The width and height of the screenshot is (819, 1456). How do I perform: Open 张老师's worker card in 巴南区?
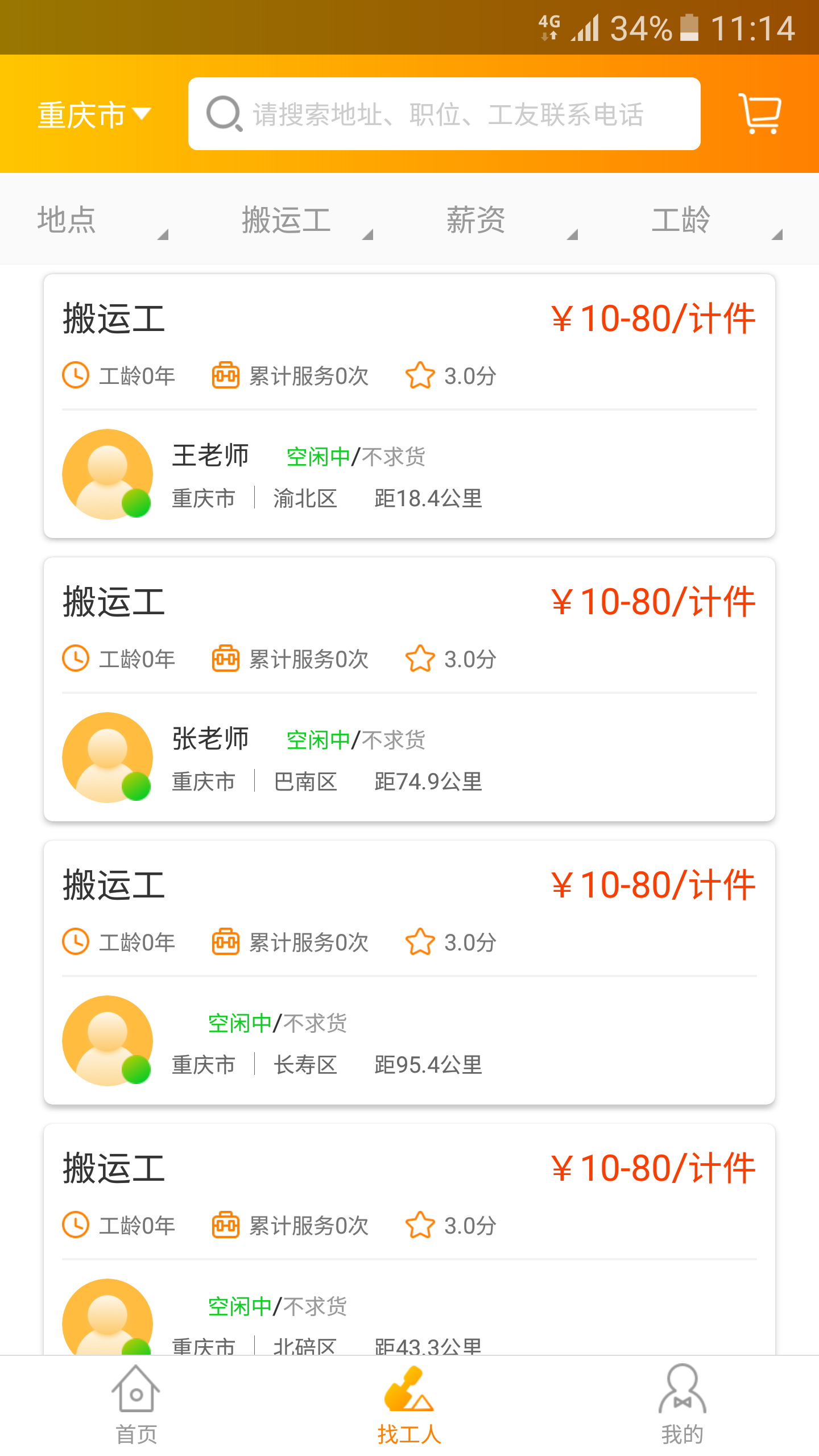click(409, 689)
